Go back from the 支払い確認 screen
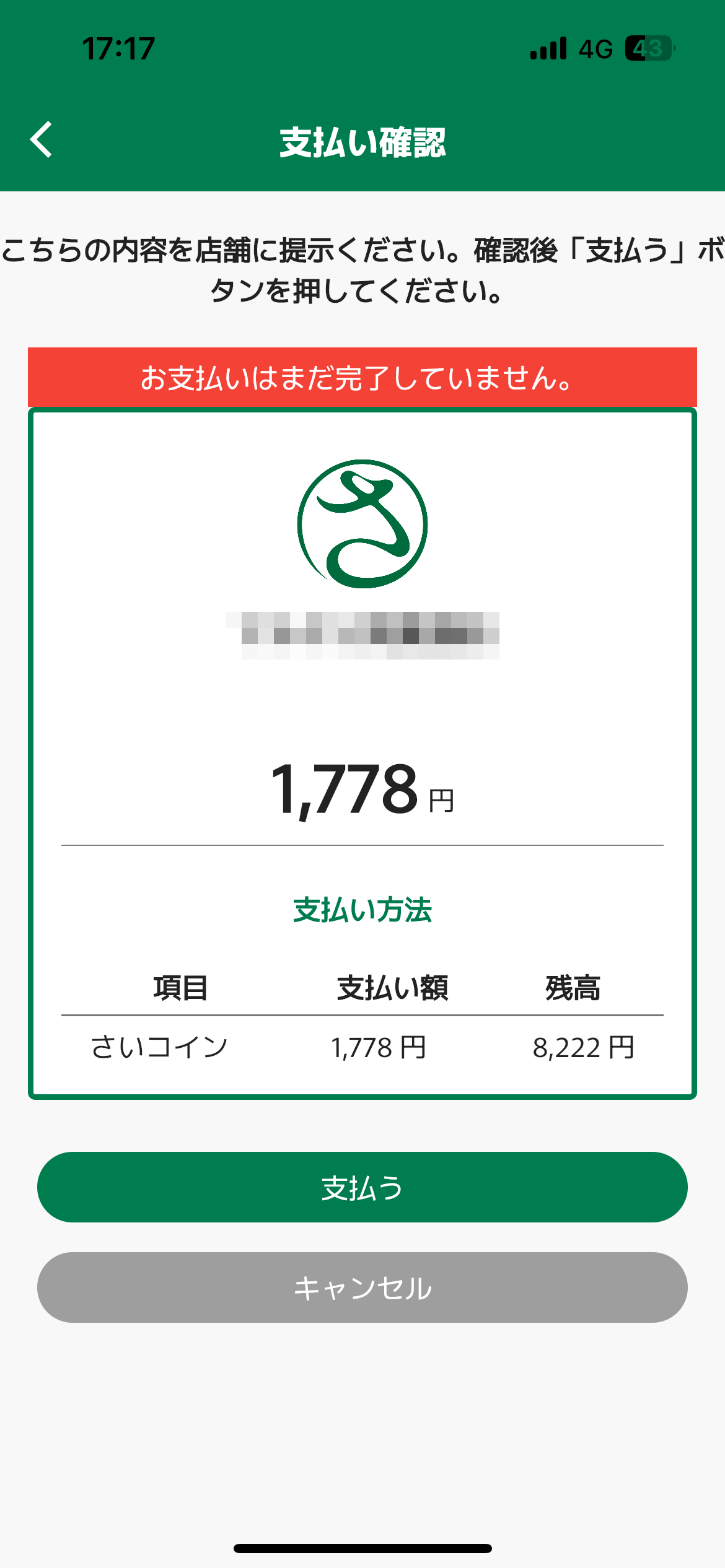The height and width of the screenshot is (1568, 725). point(42,140)
